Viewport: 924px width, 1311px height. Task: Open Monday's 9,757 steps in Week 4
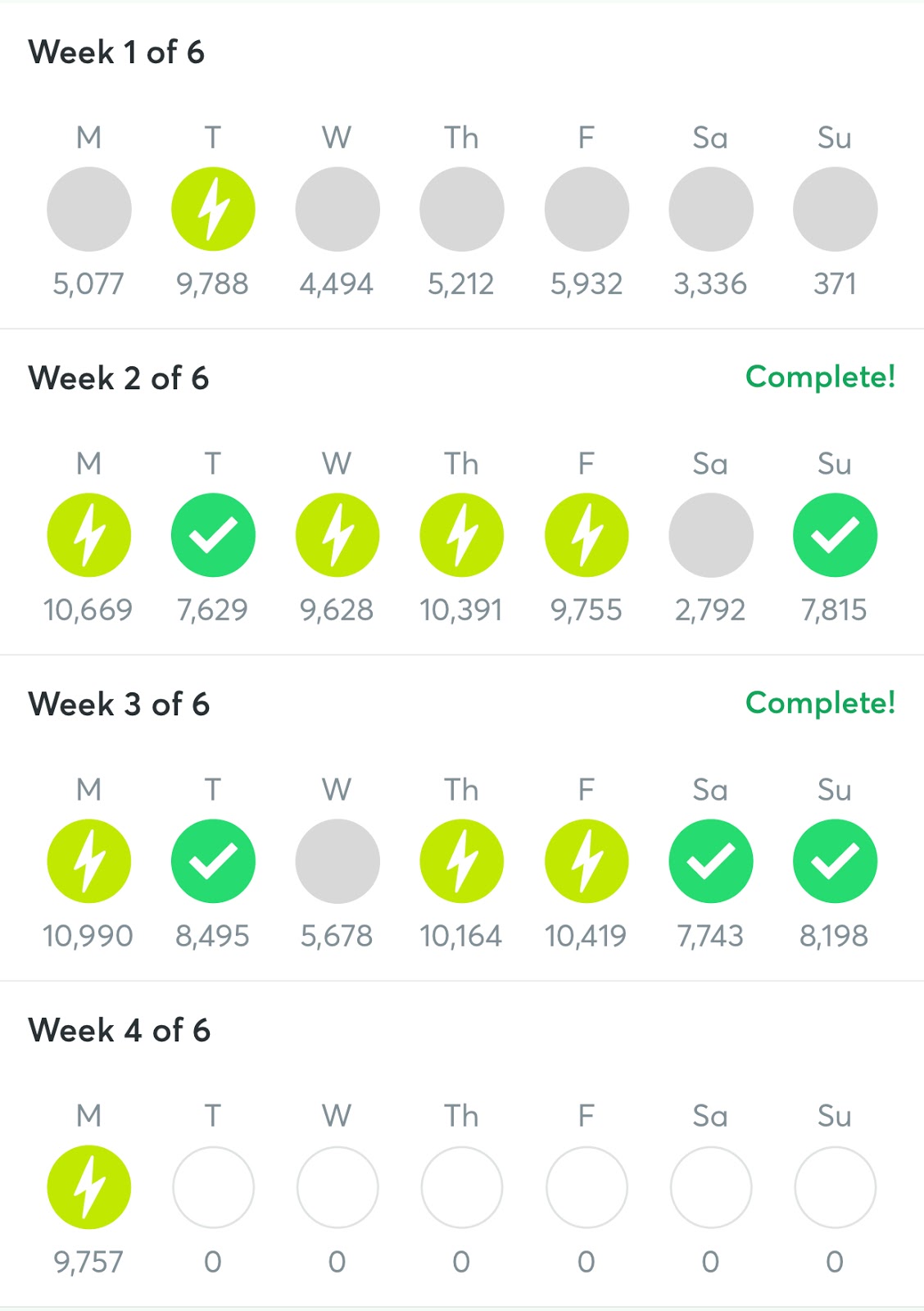pyautogui.click(x=88, y=1187)
